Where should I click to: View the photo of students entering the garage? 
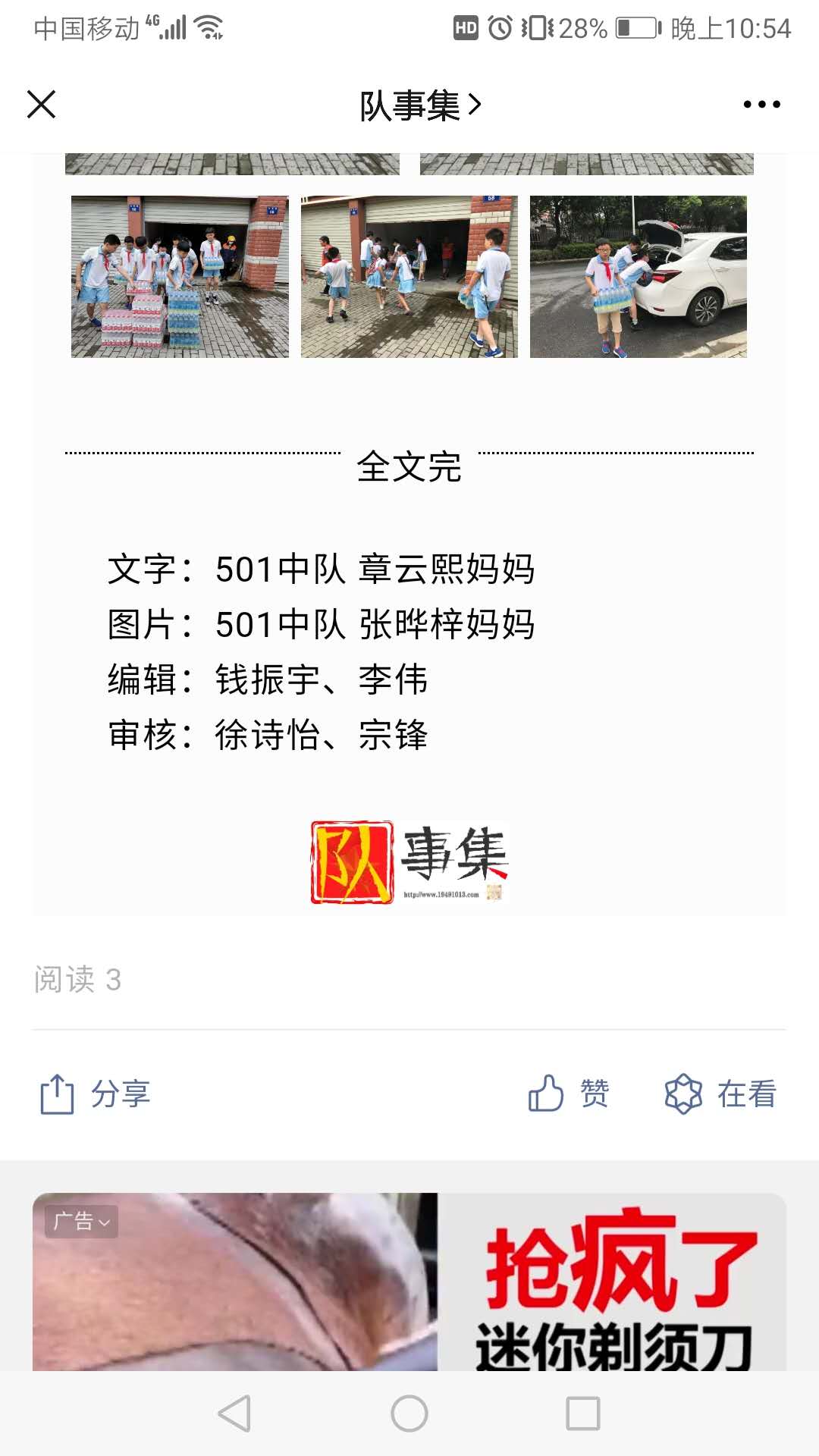click(409, 277)
